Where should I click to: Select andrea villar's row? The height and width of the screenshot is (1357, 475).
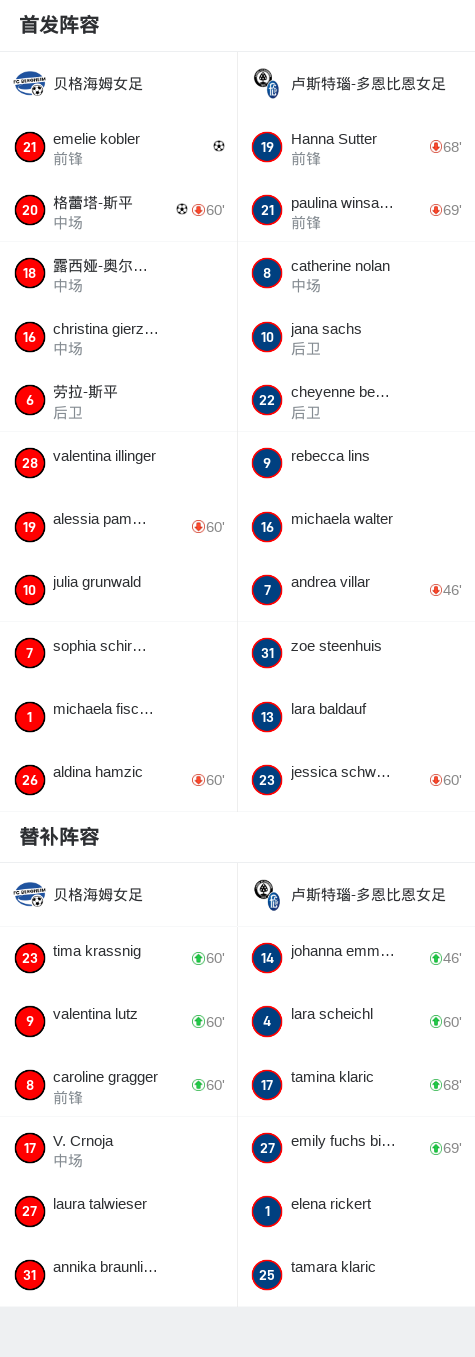[356, 590]
